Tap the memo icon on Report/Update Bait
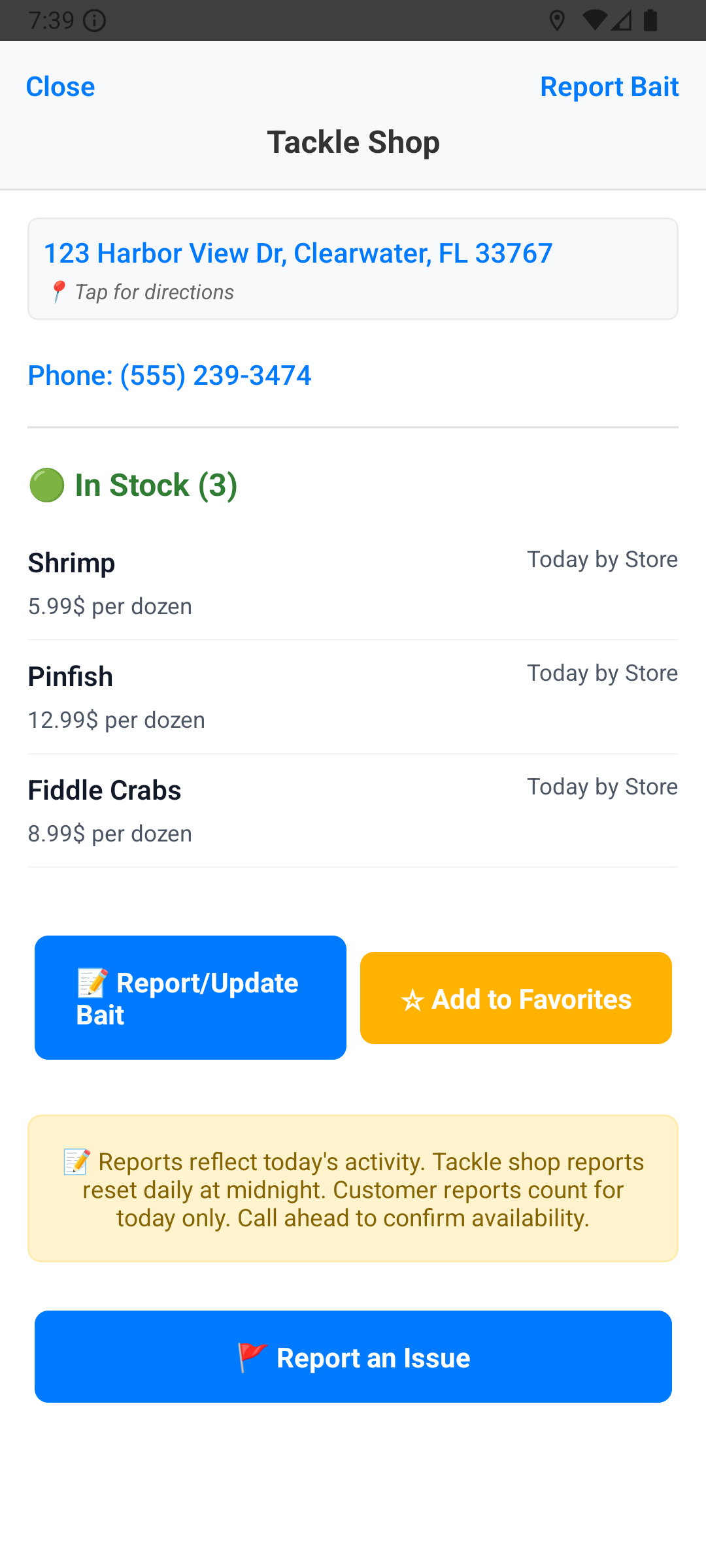Viewport: 706px width, 1568px height. 93,981
